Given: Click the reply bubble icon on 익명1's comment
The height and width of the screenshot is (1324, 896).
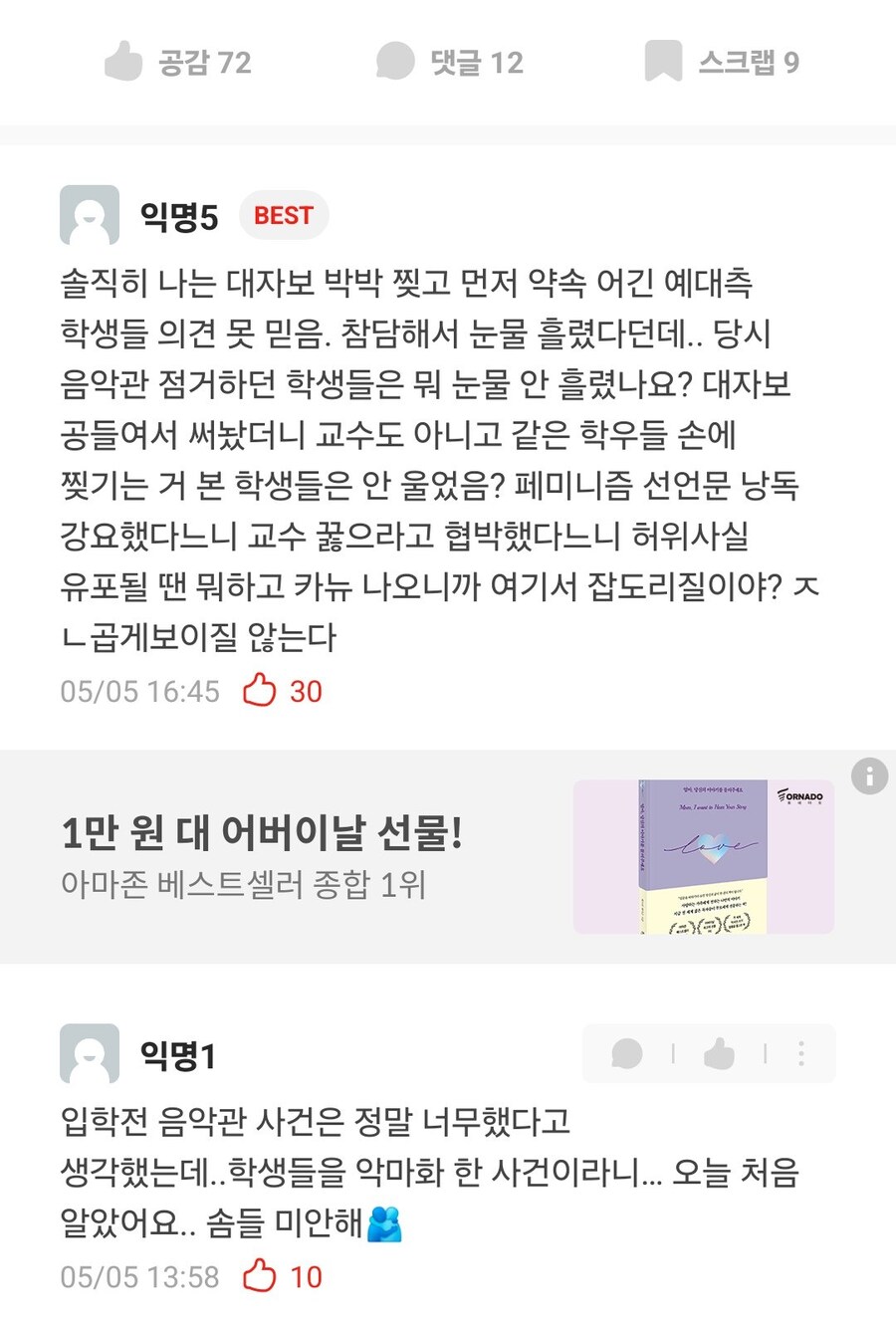Looking at the screenshot, I should pos(626,1053).
